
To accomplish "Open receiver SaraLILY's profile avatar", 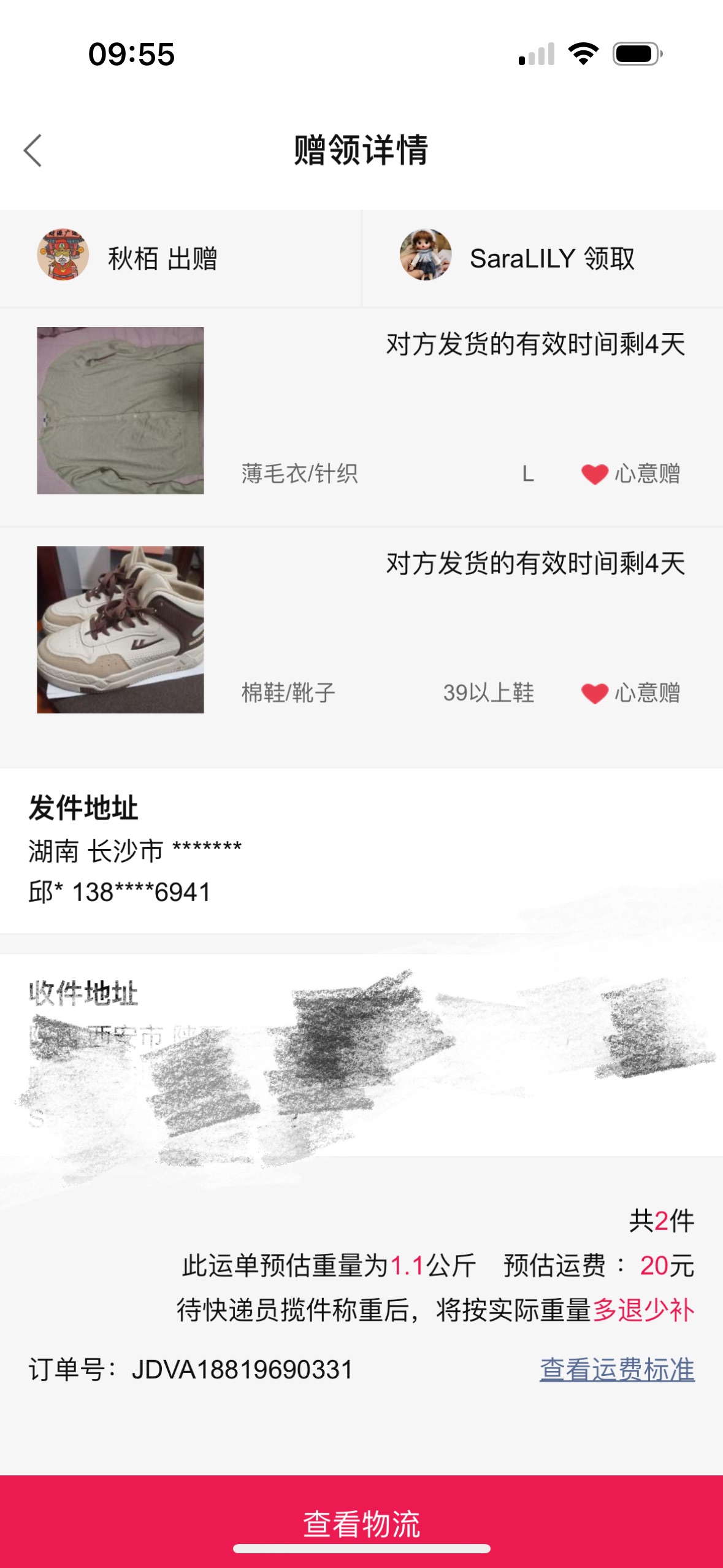I will [x=426, y=255].
